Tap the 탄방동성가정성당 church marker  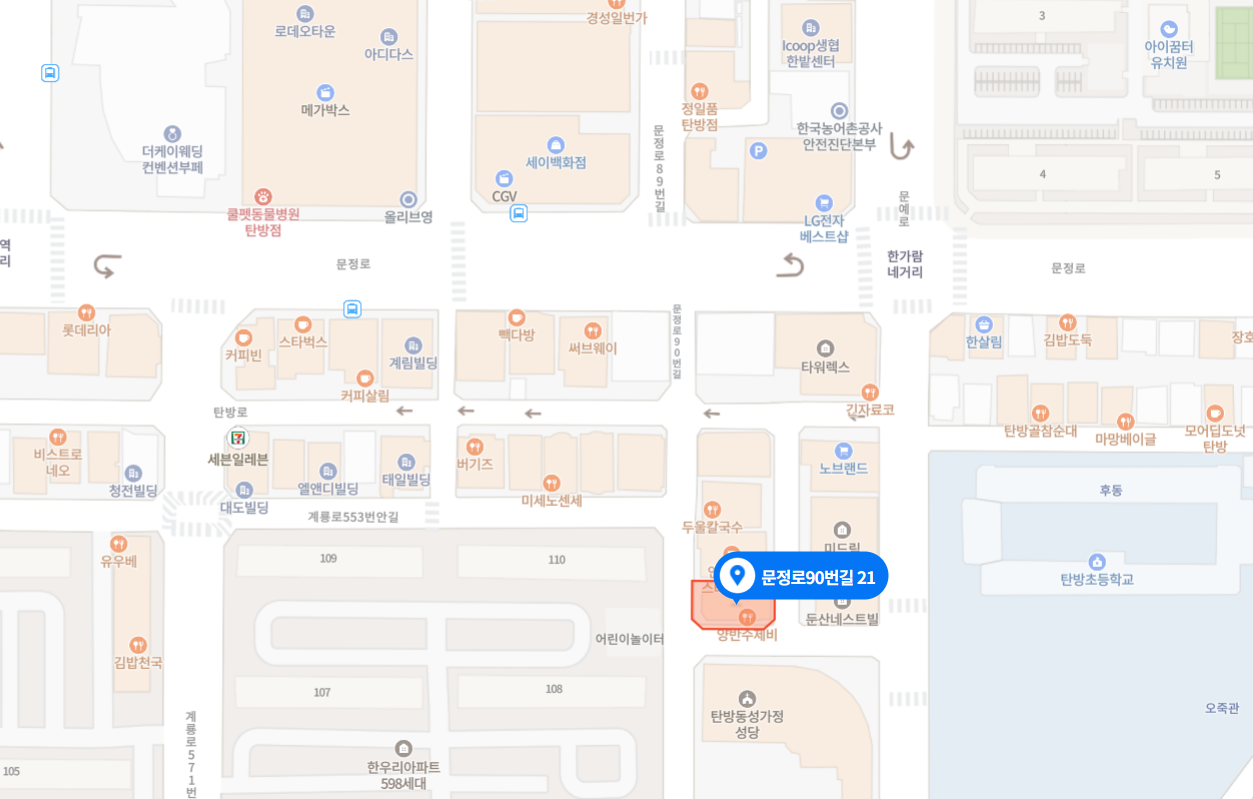pyautogui.click(x=747, y=698)
